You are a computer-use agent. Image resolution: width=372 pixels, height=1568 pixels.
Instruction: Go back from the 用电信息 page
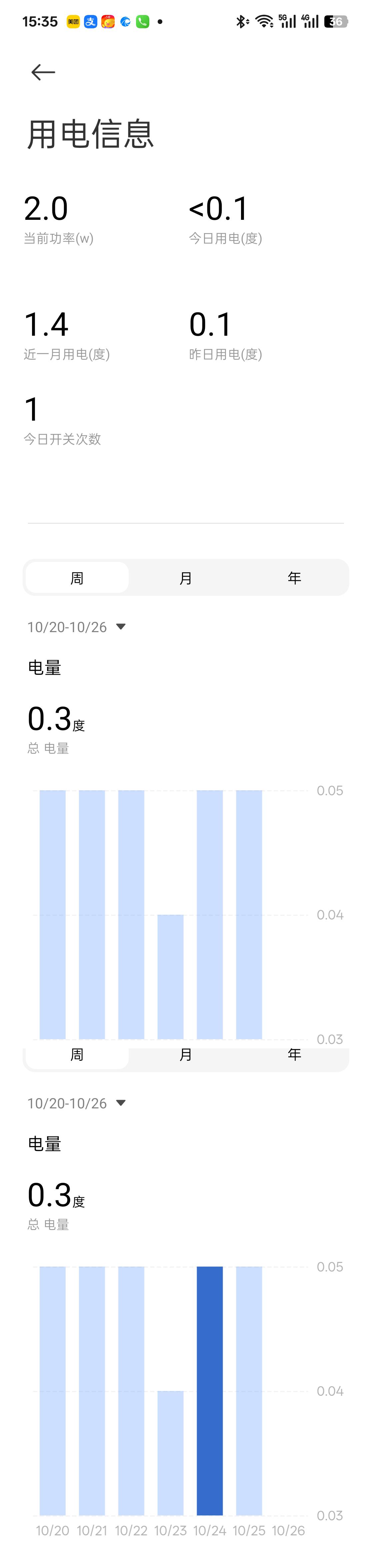pos(43,72)
